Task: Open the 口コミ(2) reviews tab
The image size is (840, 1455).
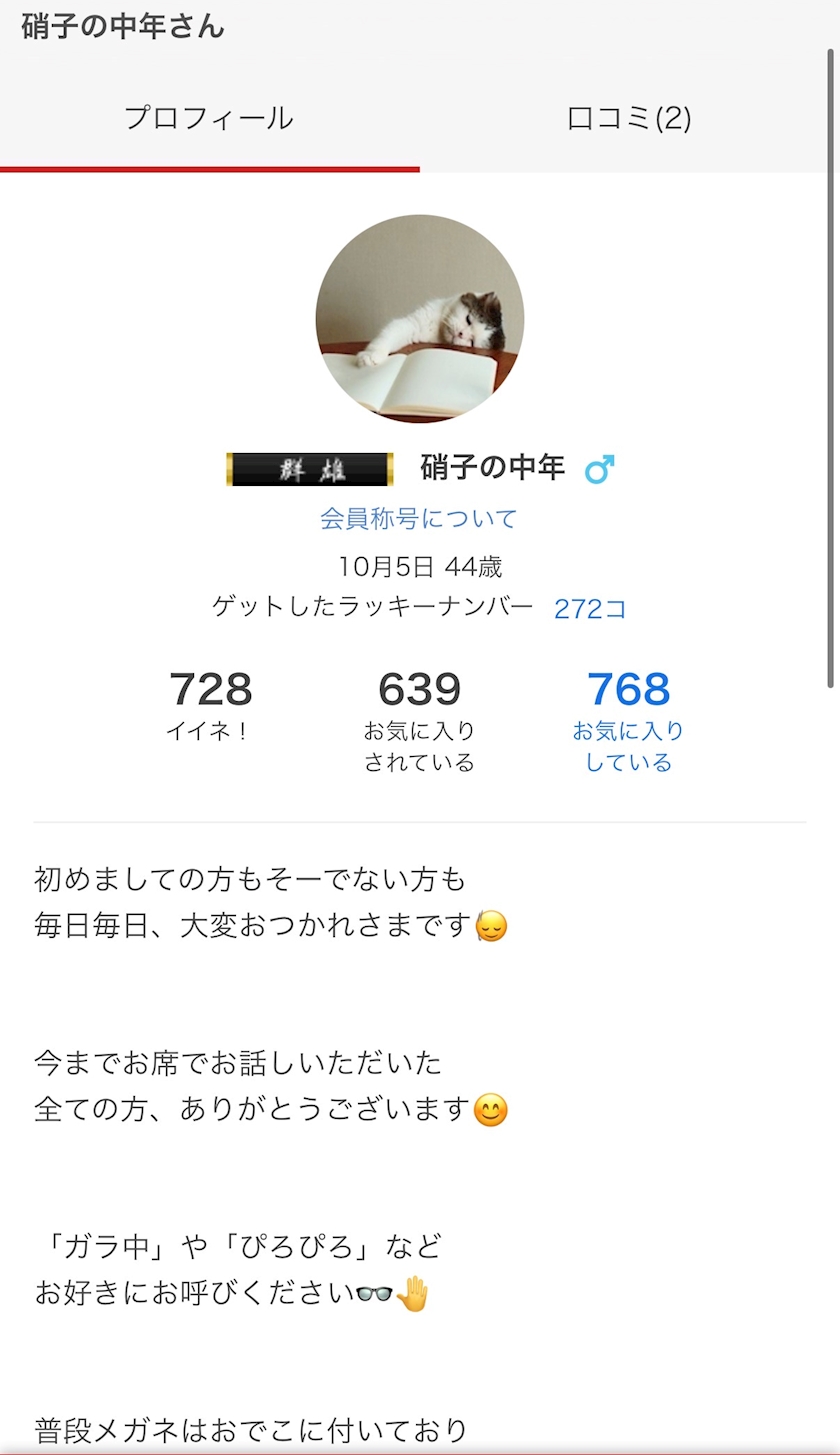Action: (629, 118)
